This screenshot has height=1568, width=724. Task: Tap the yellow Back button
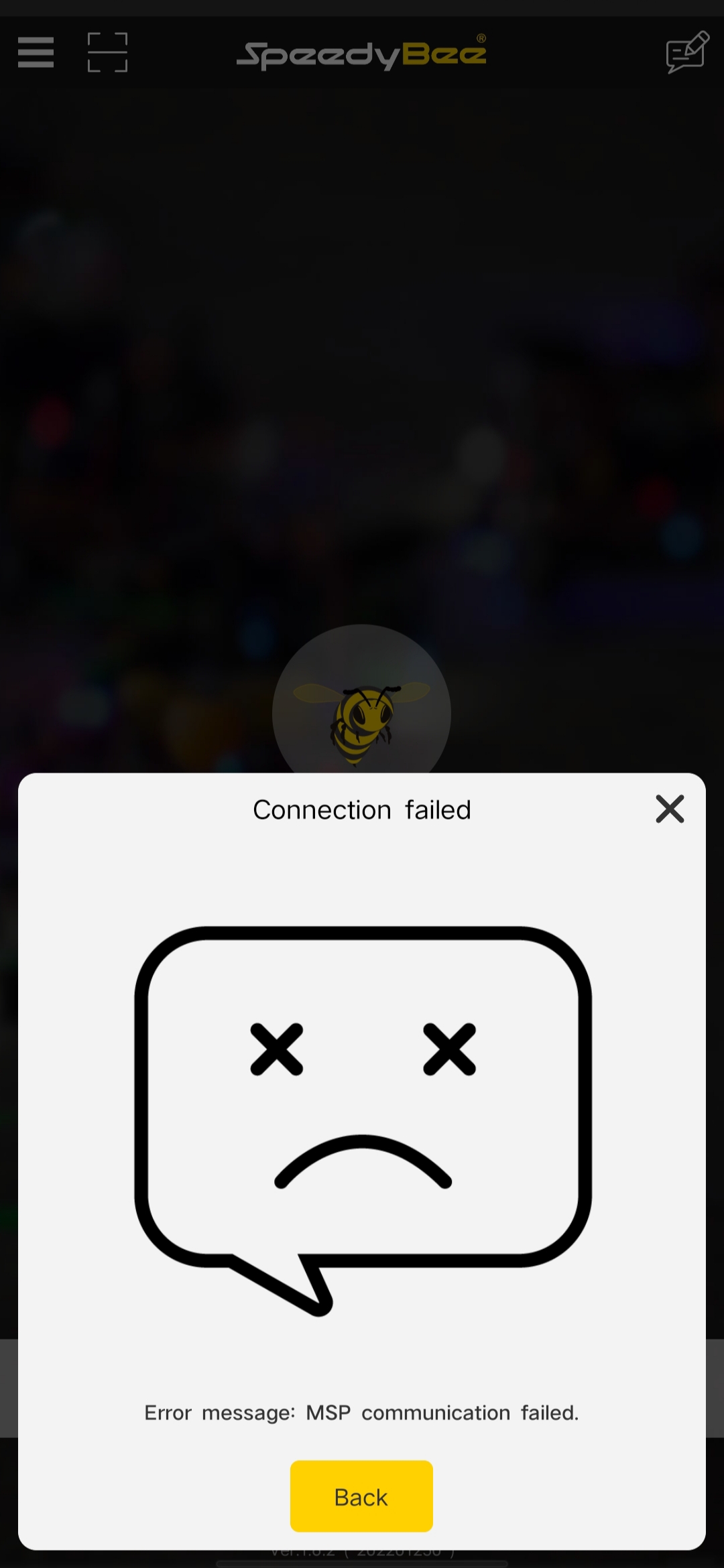point(361,1496)
